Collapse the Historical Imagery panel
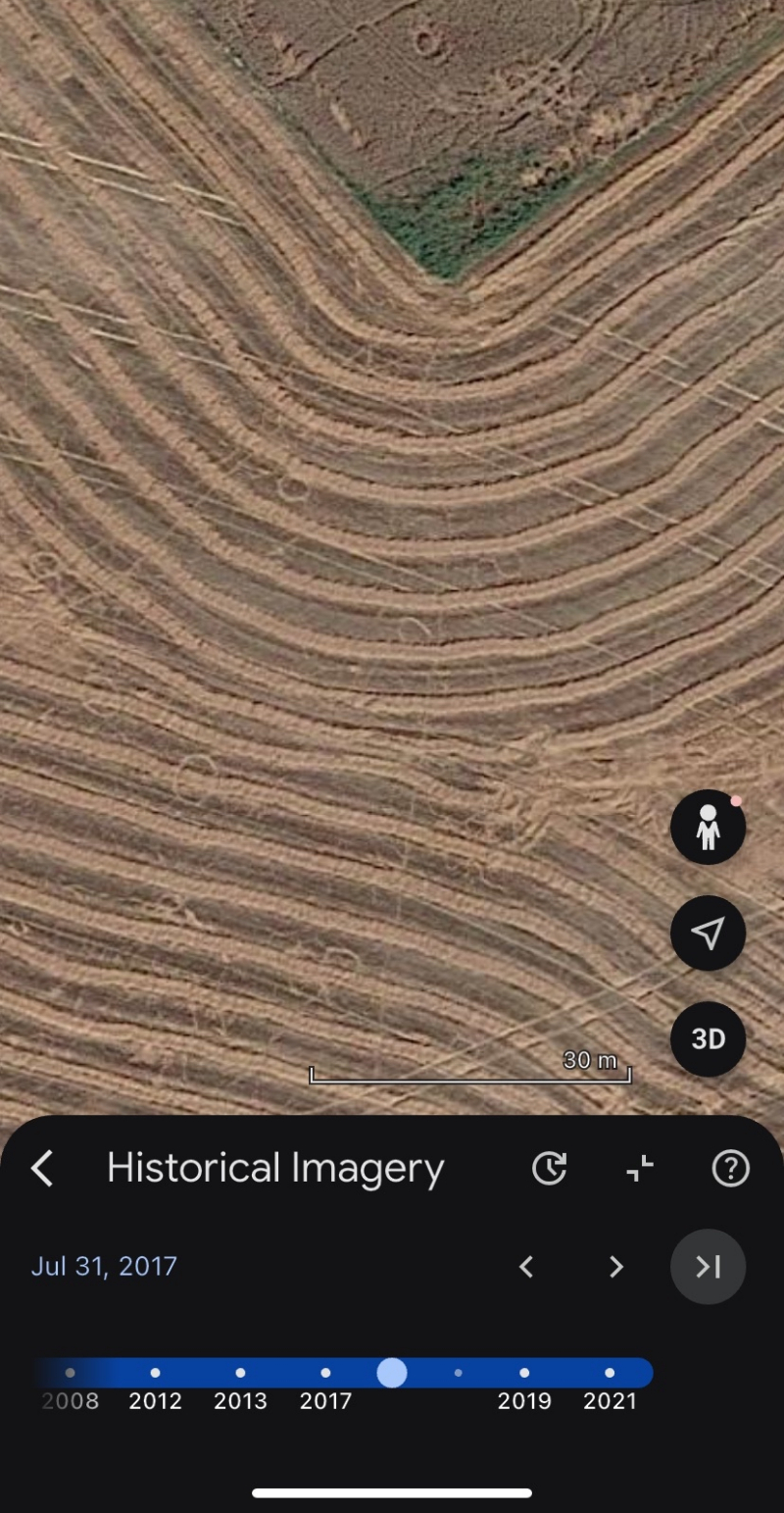Screen dimensions: 784x1513 (640, 1168)
